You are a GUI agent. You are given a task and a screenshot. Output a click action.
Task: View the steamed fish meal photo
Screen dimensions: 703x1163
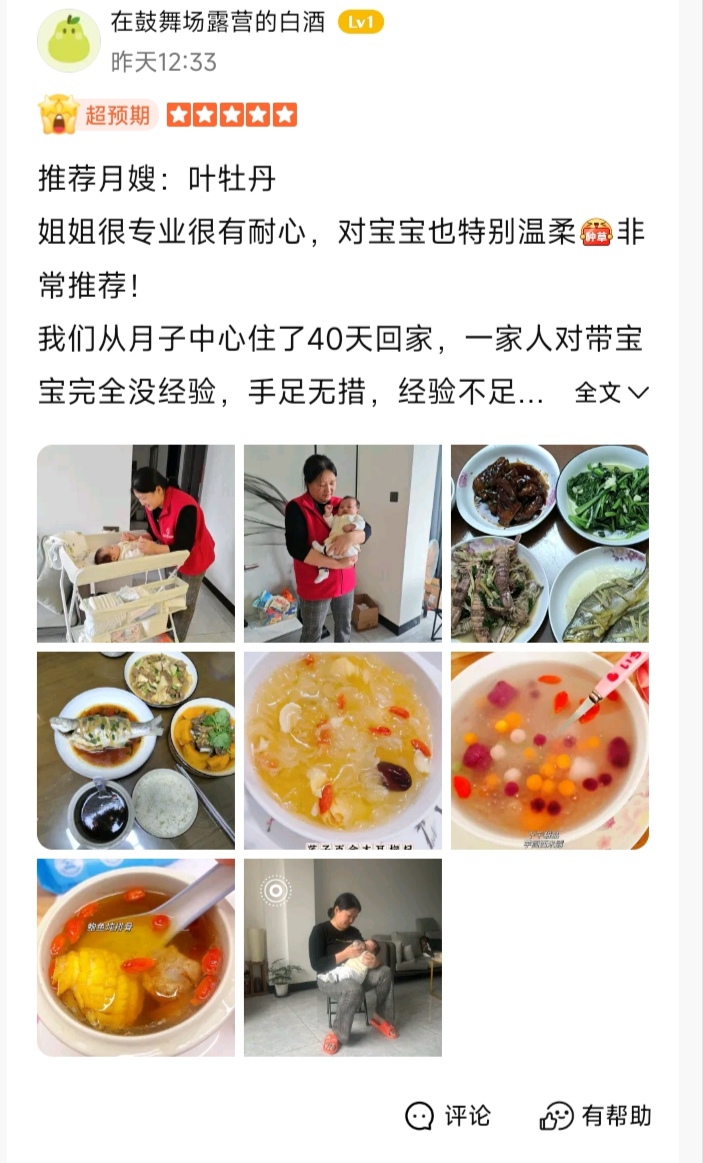136,750
